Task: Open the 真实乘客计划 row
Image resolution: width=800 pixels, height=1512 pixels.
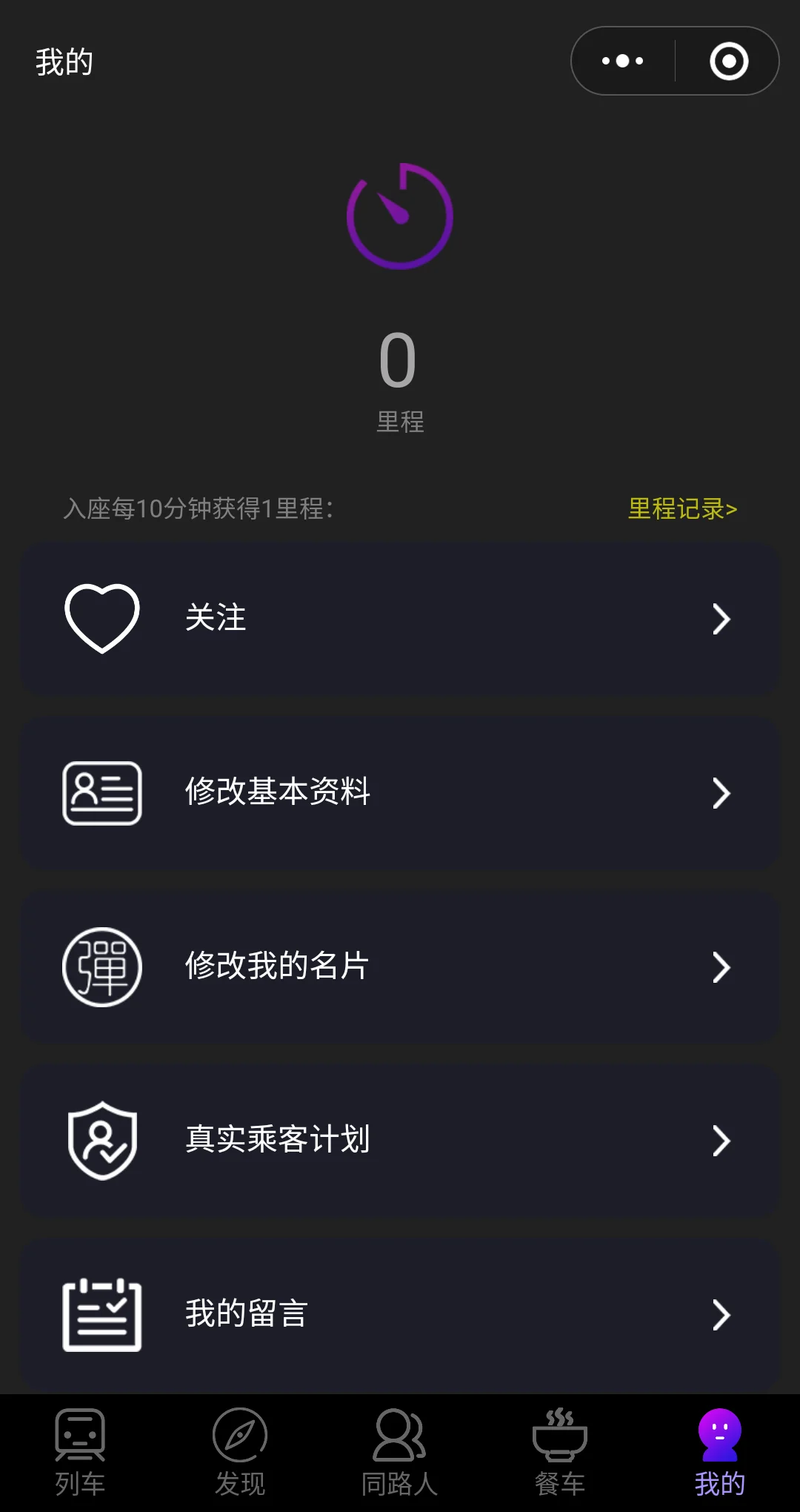Action: click(x=400, y=1140)
